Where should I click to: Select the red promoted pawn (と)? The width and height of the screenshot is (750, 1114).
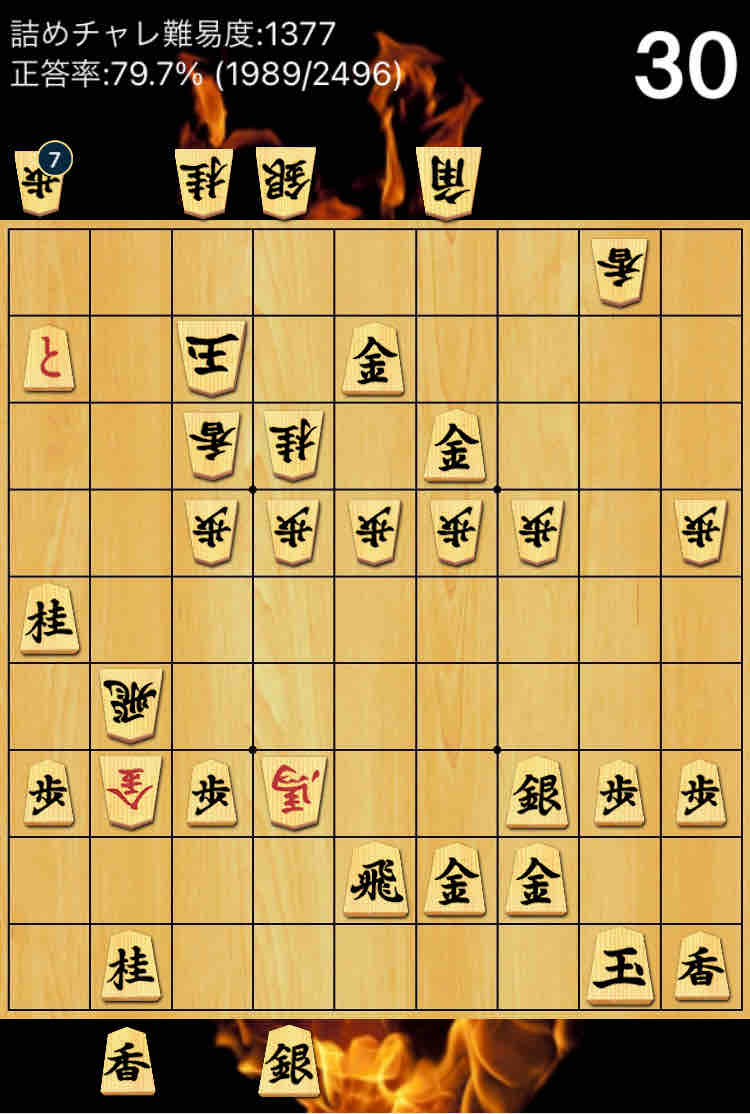pyautogui.click(x=49, y=358)
